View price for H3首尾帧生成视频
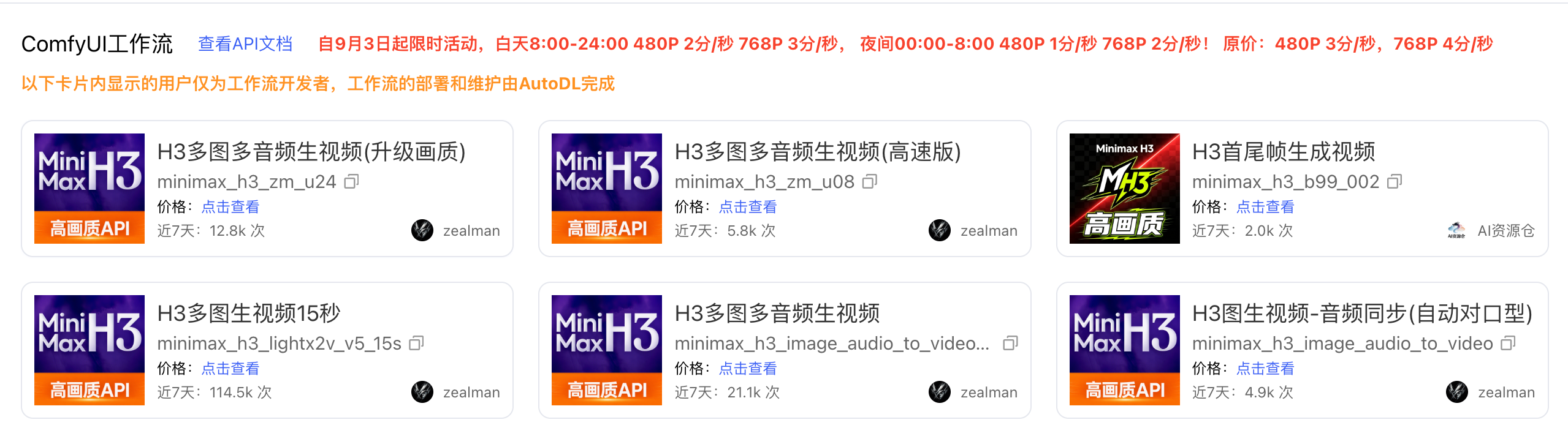 (x=1265, y=207)
